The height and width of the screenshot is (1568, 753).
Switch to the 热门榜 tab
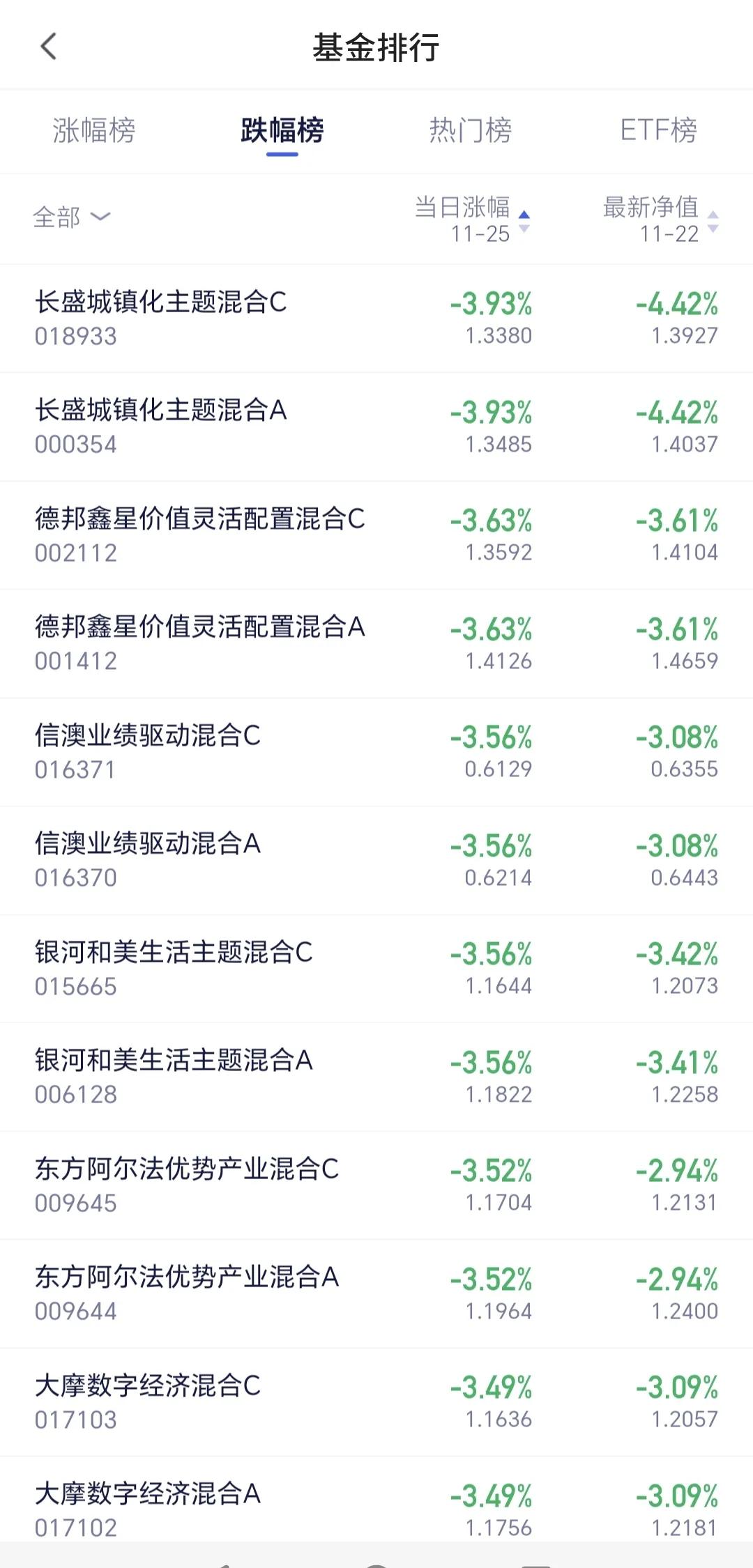pyautogui.click(x=471, y=130)
